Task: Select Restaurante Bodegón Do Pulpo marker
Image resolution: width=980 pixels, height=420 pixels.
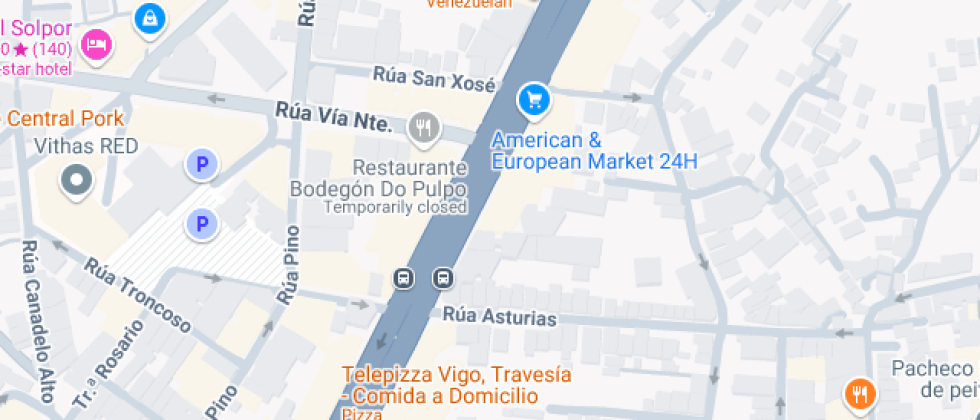Action: (424, 129)
